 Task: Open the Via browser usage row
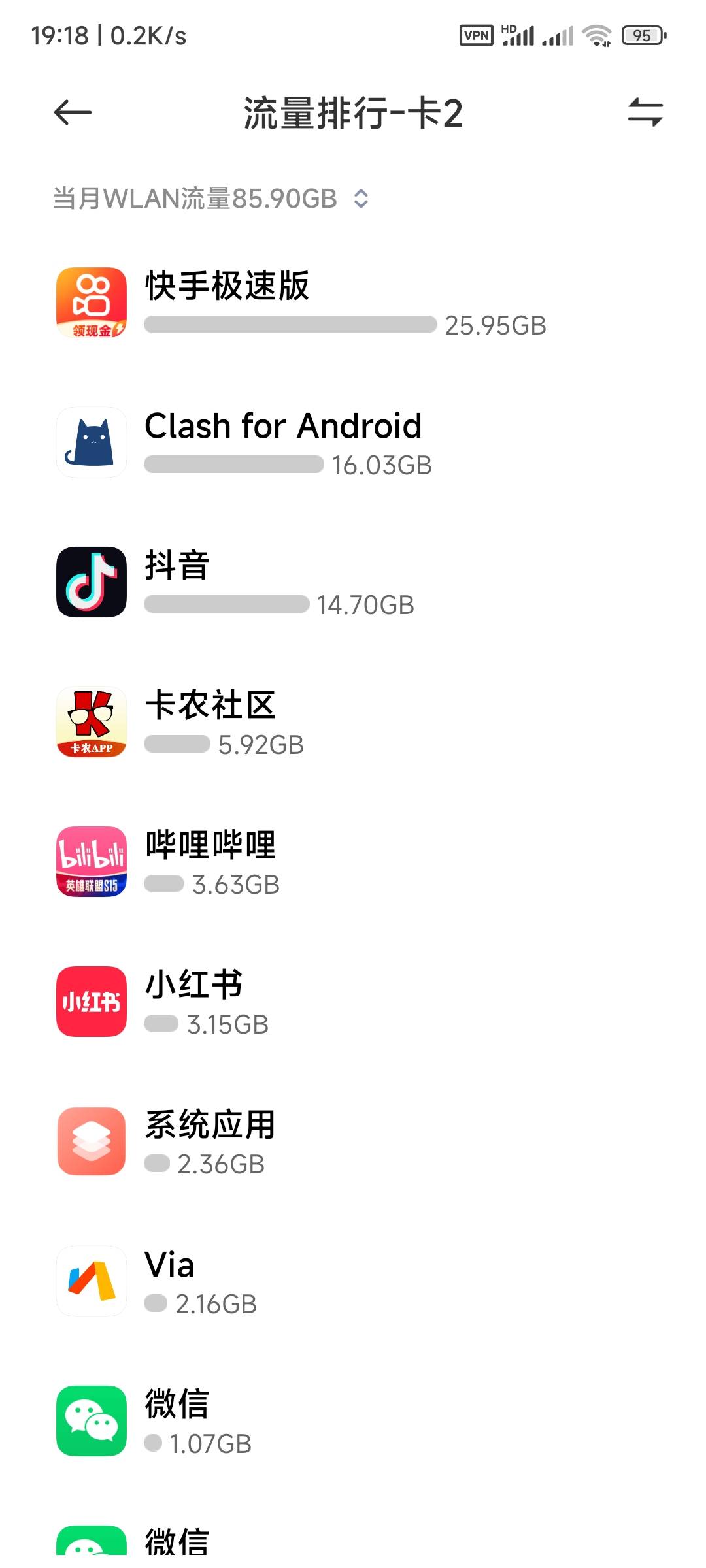pyautogui.click(x=353, y=1281)
